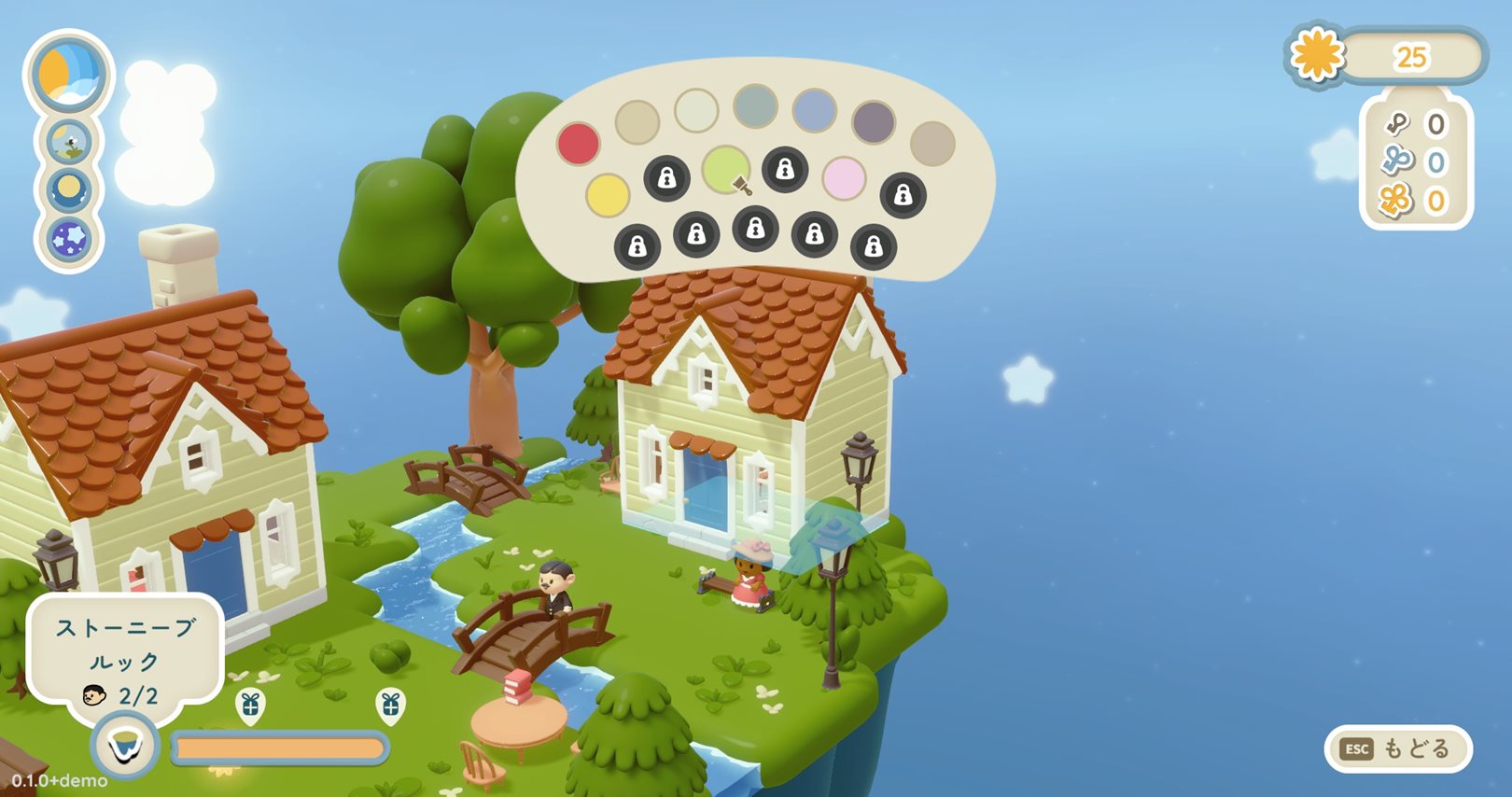Pick the light green color swatch
The width and height of the screenshot is (1512, 797).
coord(724,169)
